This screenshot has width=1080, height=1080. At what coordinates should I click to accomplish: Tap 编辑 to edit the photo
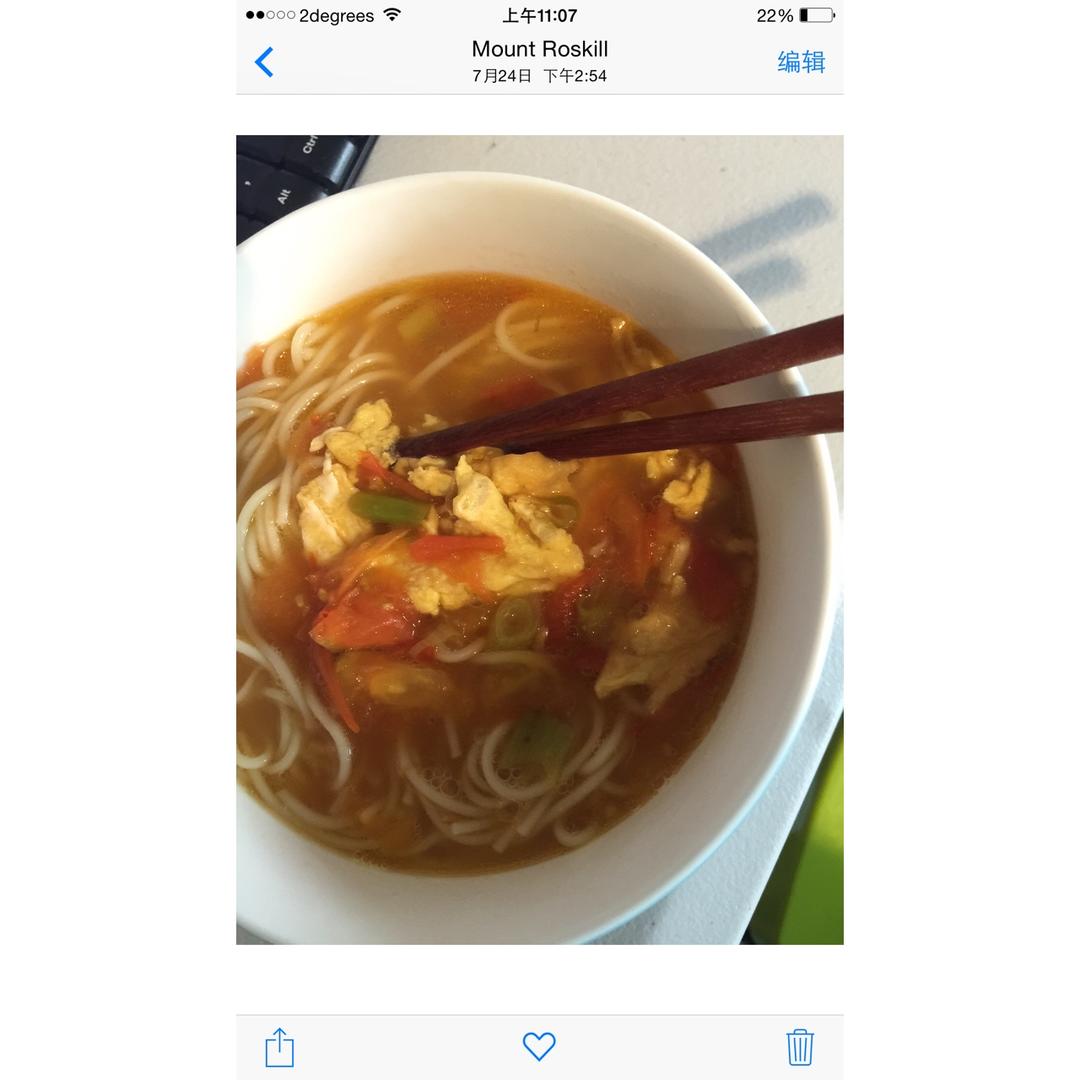801,62
